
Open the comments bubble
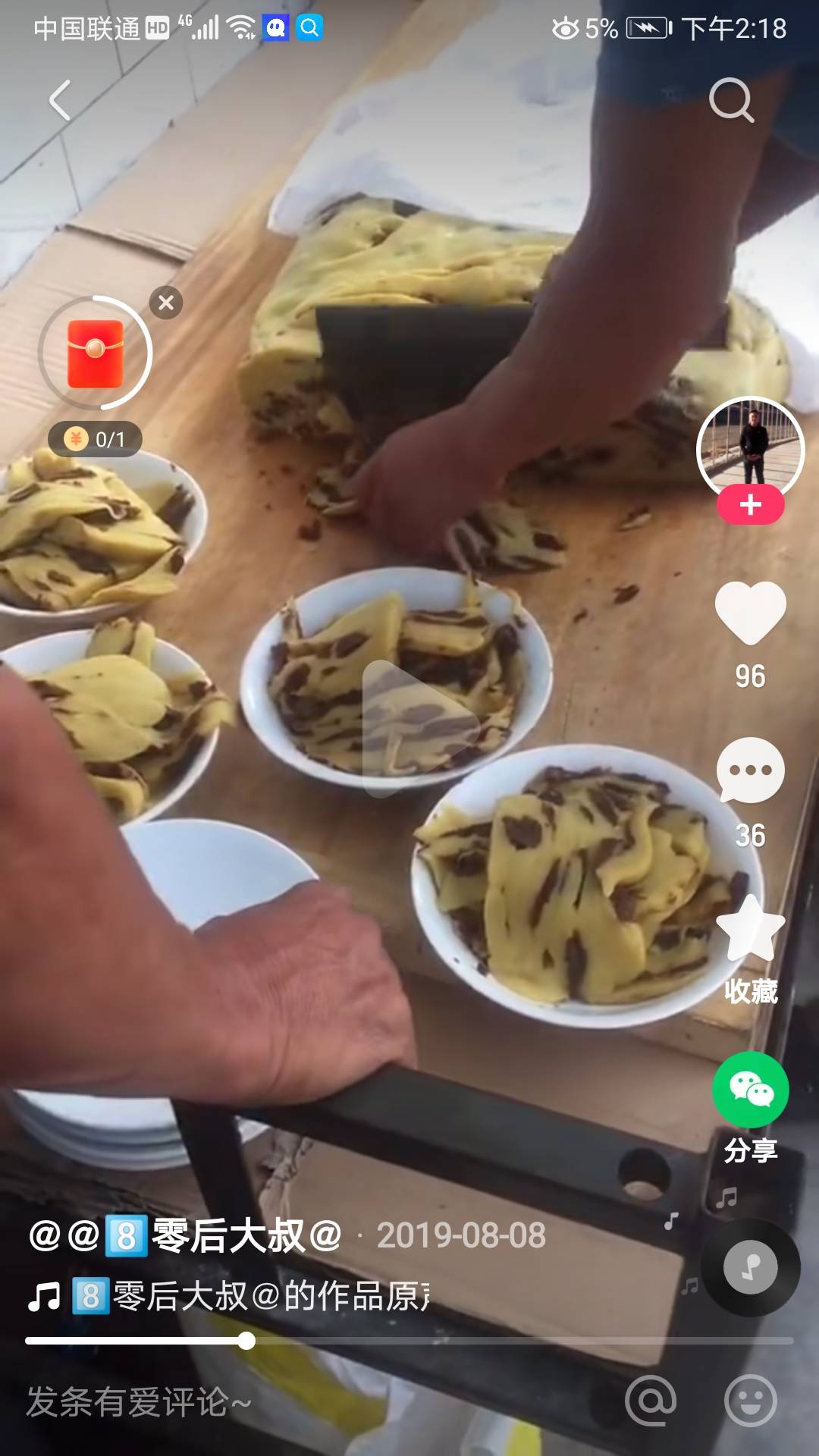click(x=750, y=770)
